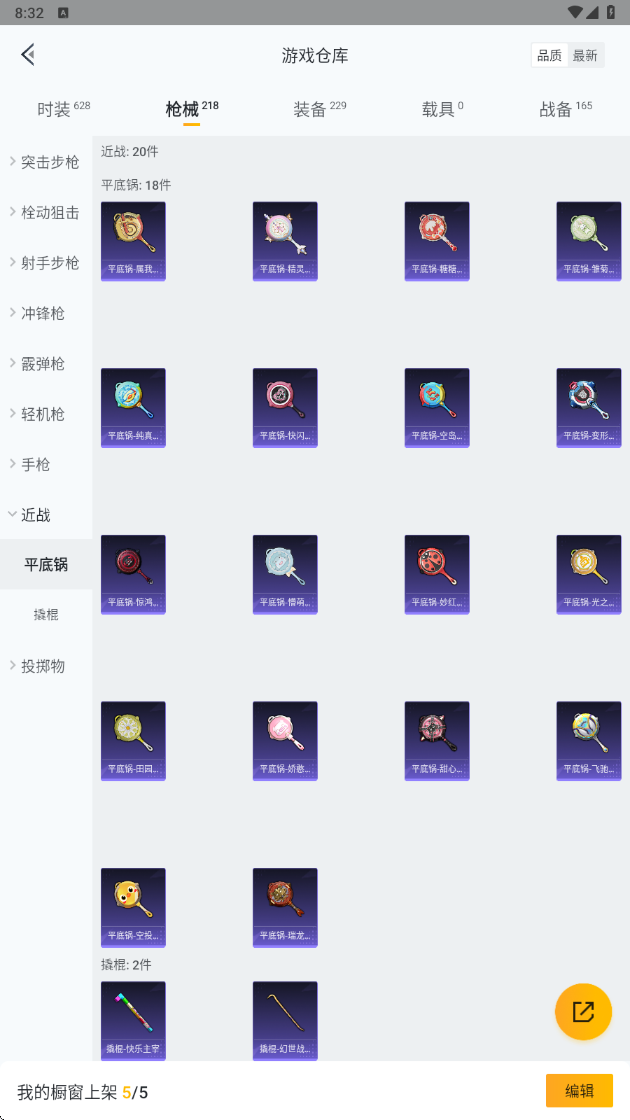The height and width of the screenshot is (1120, 630).
Task: Open the 平底锅-妙红 item
Action: pos(437,574)
